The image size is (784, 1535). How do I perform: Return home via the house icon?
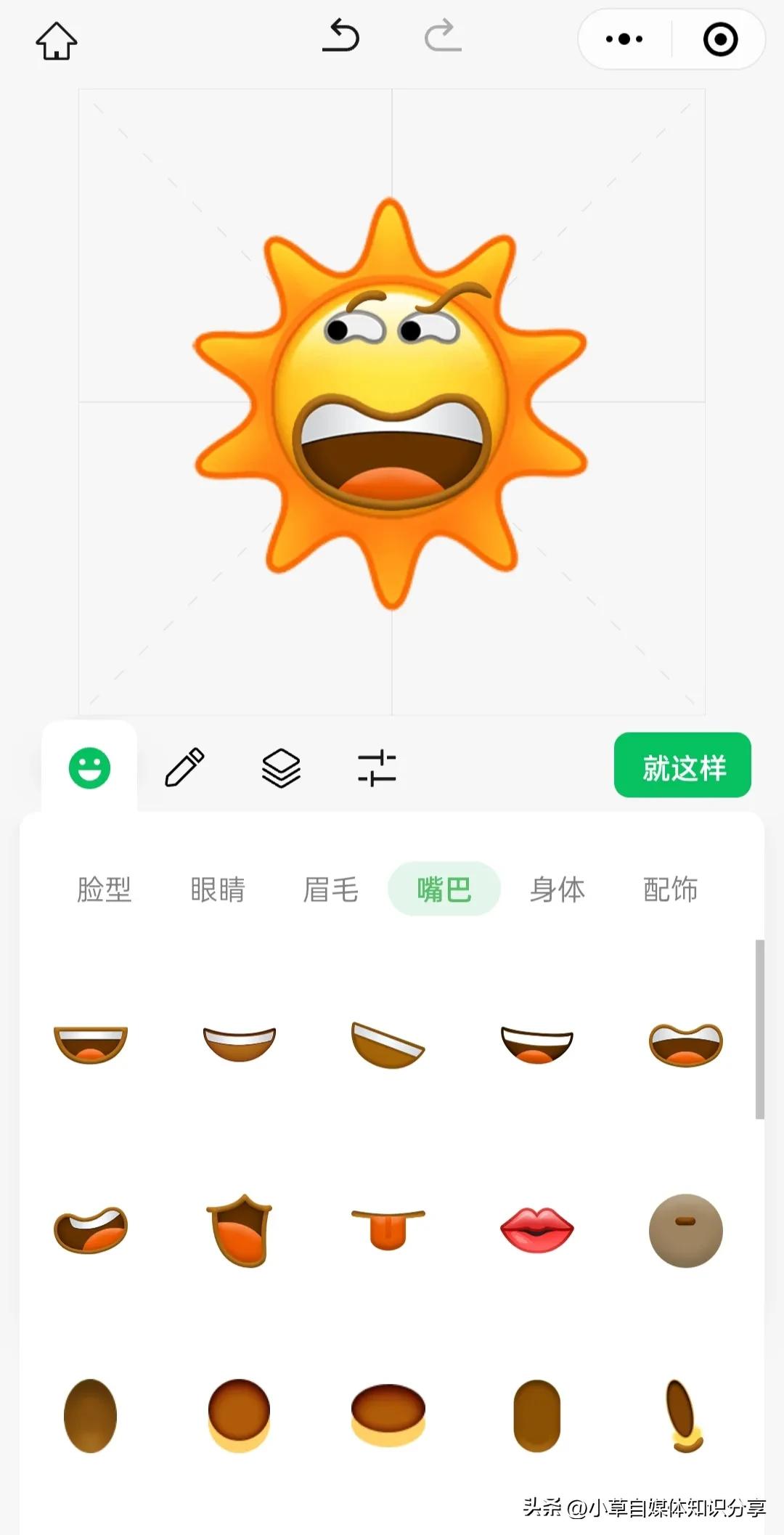click(x=56, y=41)
